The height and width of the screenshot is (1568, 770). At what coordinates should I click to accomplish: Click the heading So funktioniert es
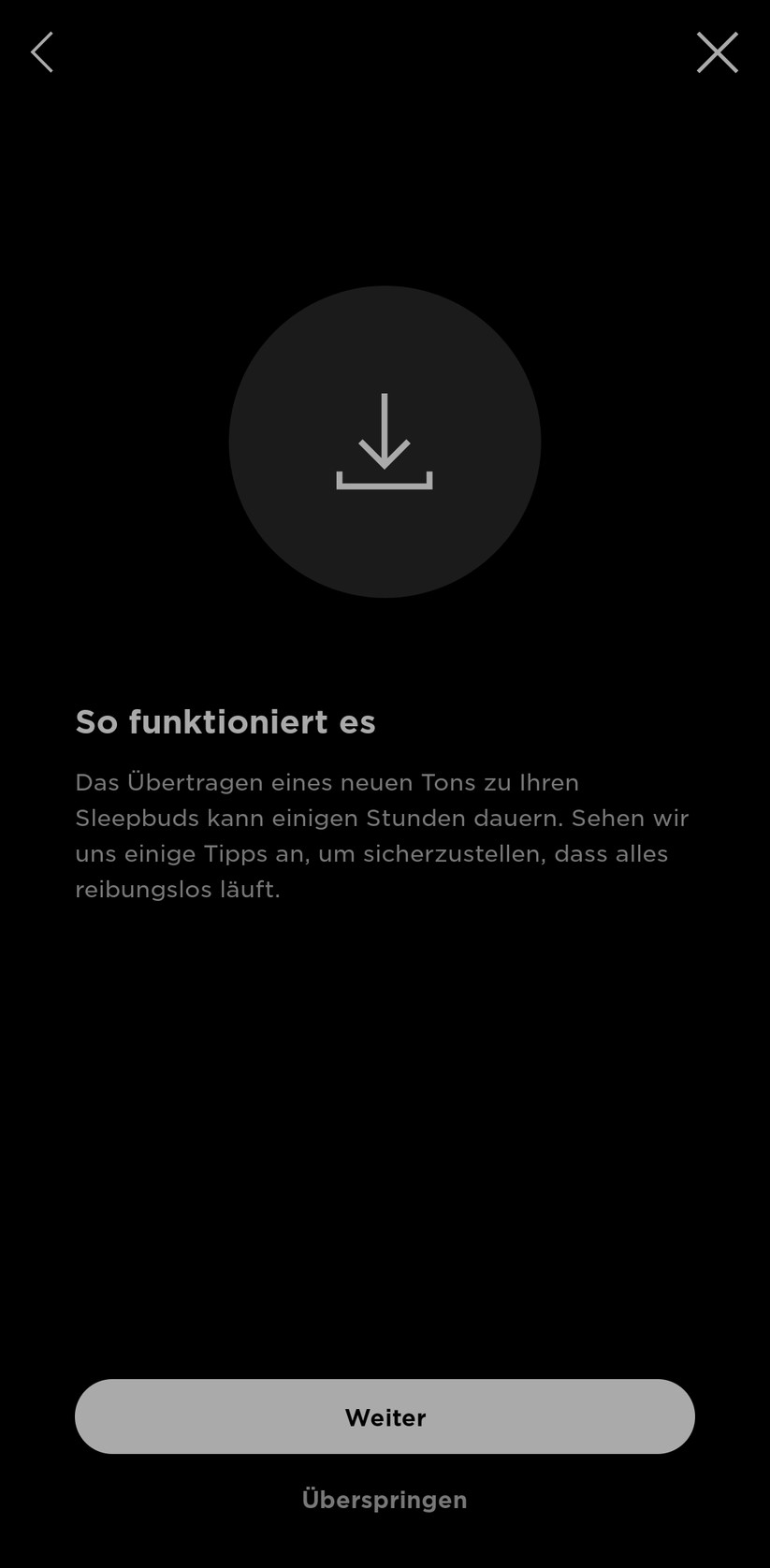pos(225,721)
